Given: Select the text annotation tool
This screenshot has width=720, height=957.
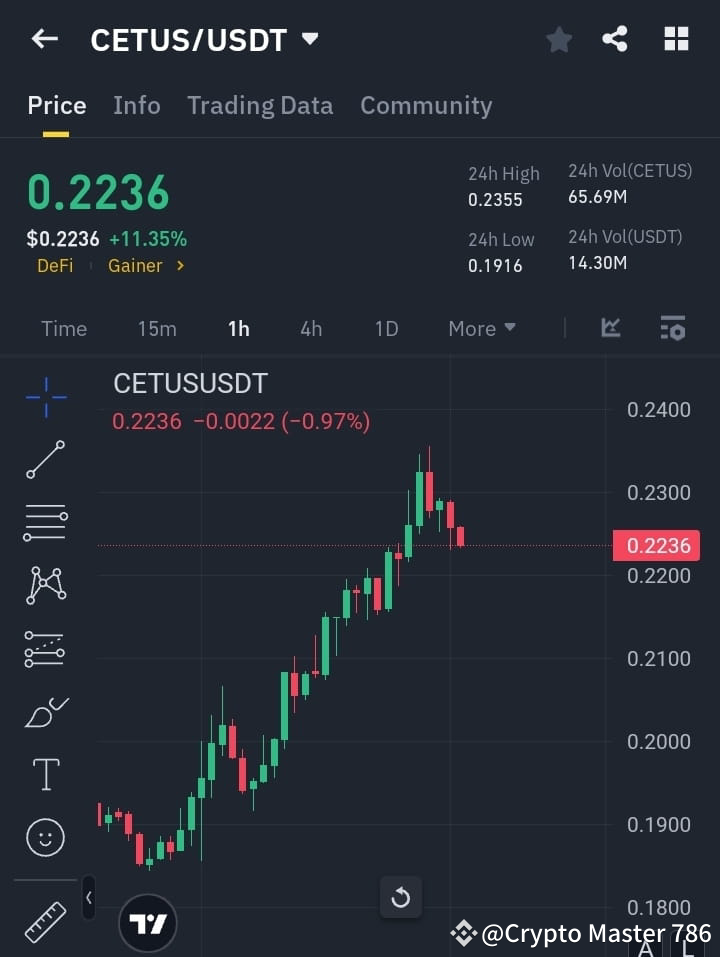Looking at the screenshot, I should 45,774.
